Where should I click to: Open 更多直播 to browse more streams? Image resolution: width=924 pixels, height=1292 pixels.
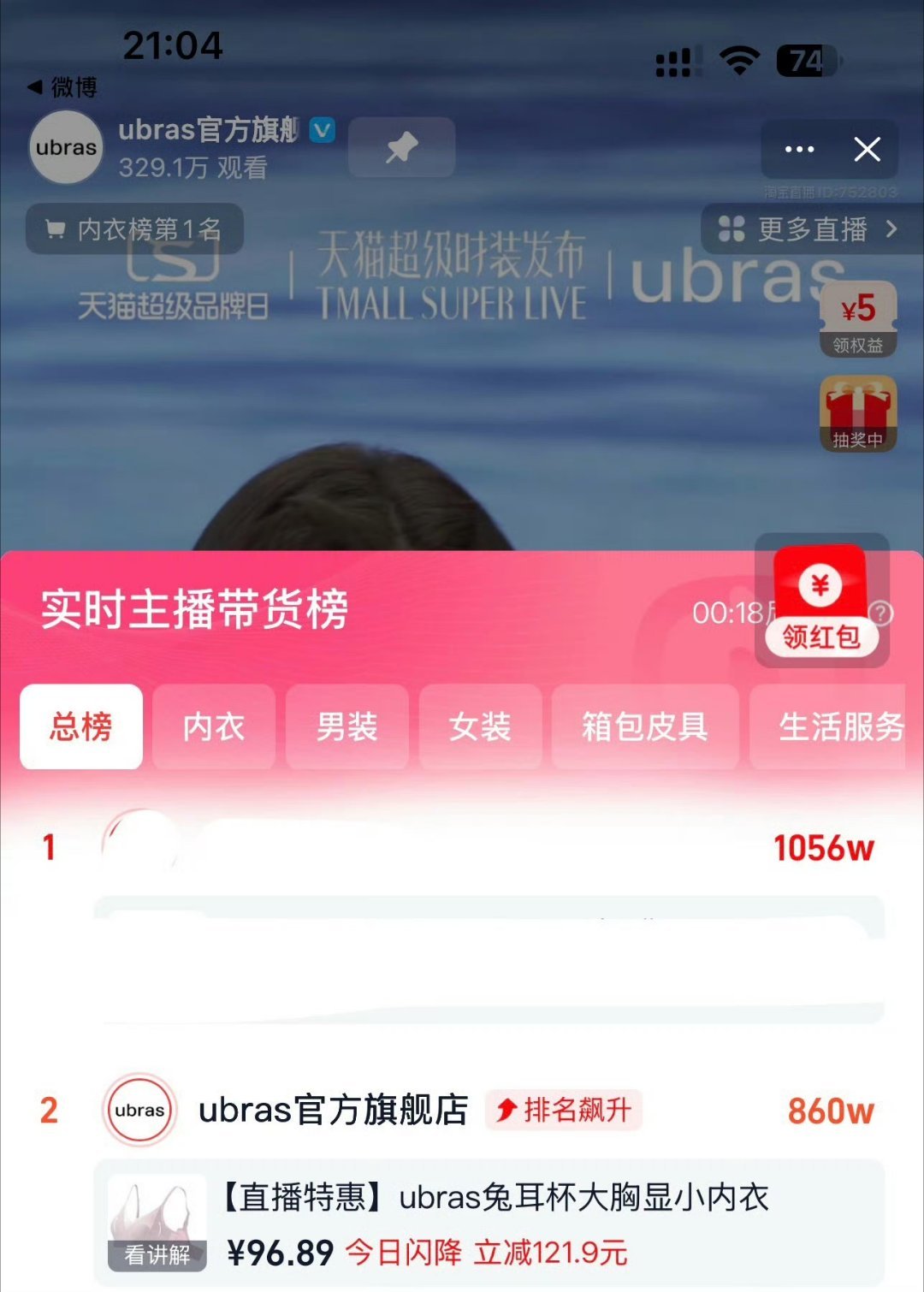[811, 229]
